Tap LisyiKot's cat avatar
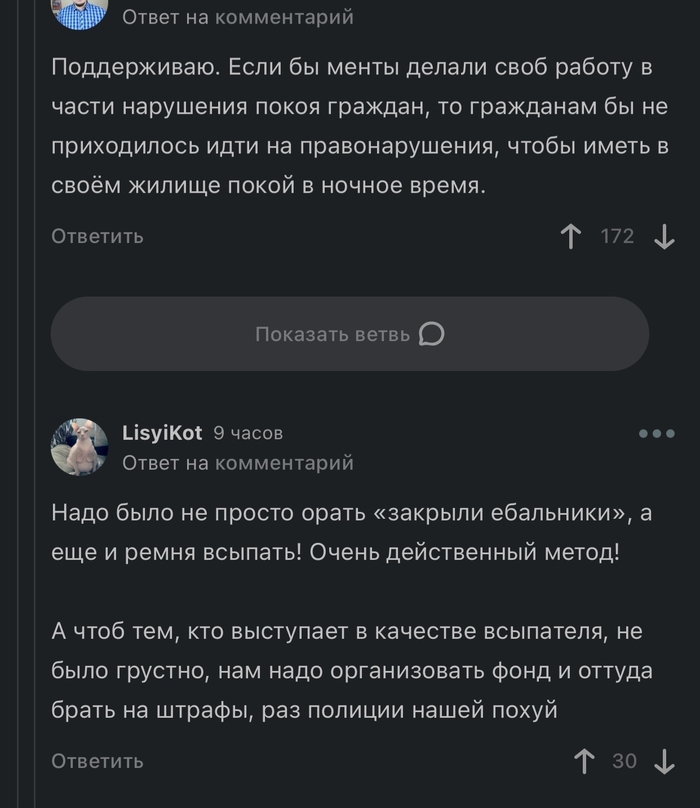The width and height of the screenshot is (700, 808). coord(79,447)
